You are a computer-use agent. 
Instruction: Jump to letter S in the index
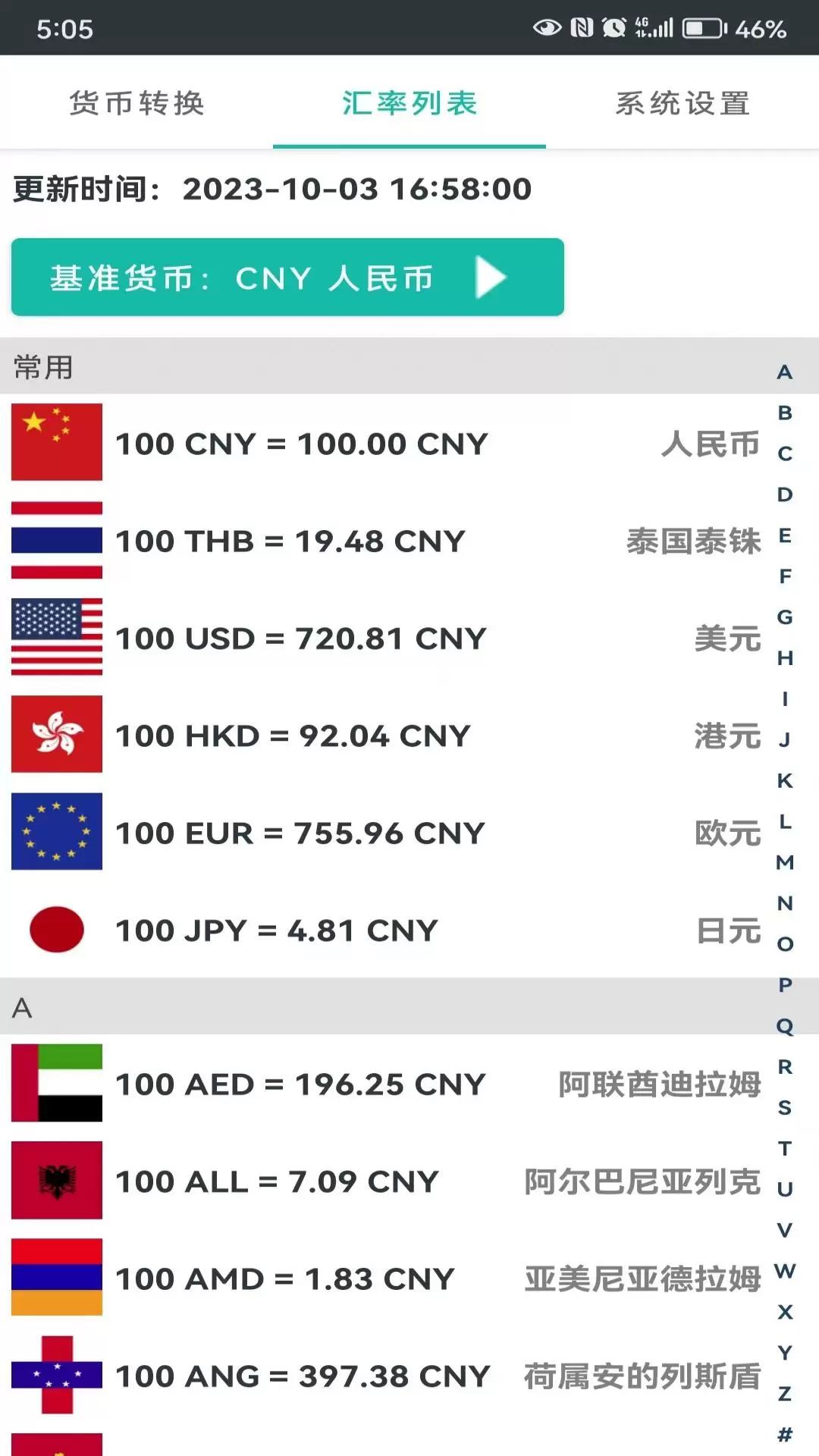tap(785, 1107)
